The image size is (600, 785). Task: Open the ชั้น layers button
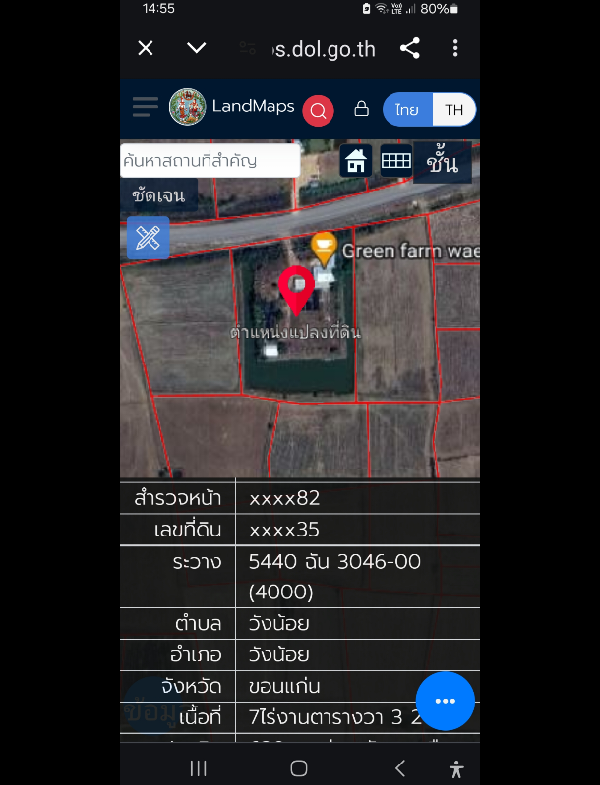click(442, 163)
